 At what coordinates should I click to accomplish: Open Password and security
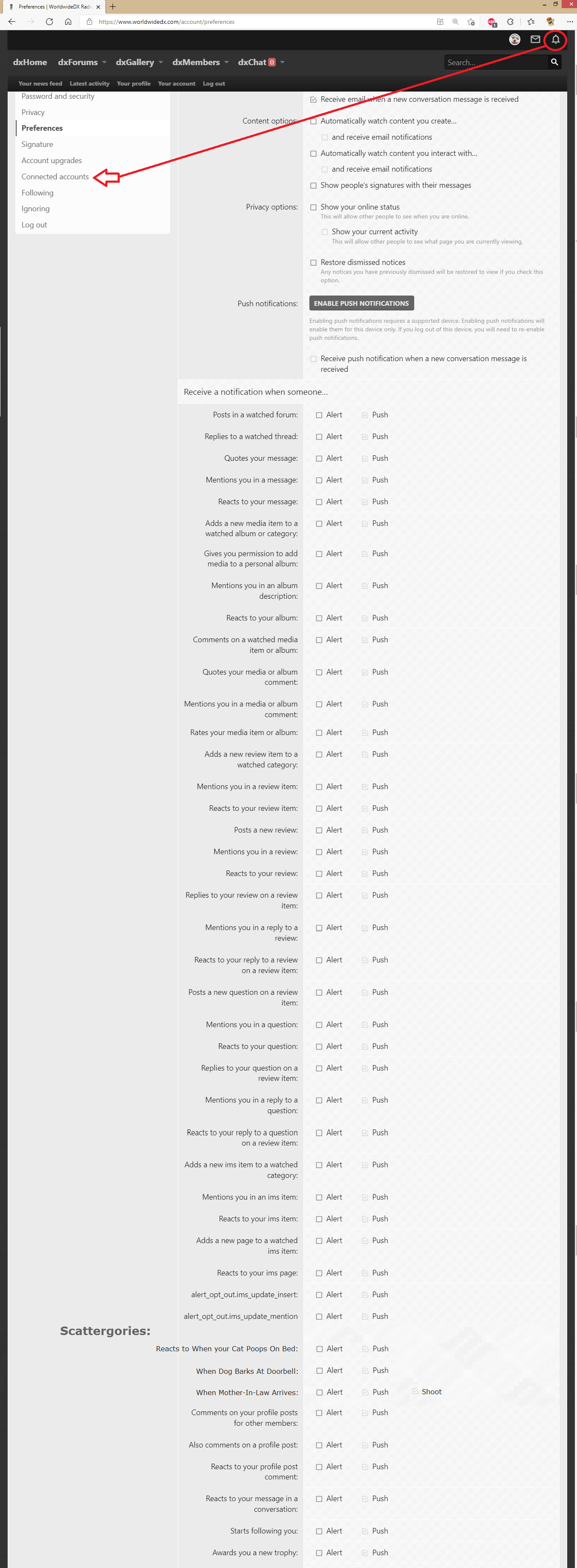click(58, 96)
